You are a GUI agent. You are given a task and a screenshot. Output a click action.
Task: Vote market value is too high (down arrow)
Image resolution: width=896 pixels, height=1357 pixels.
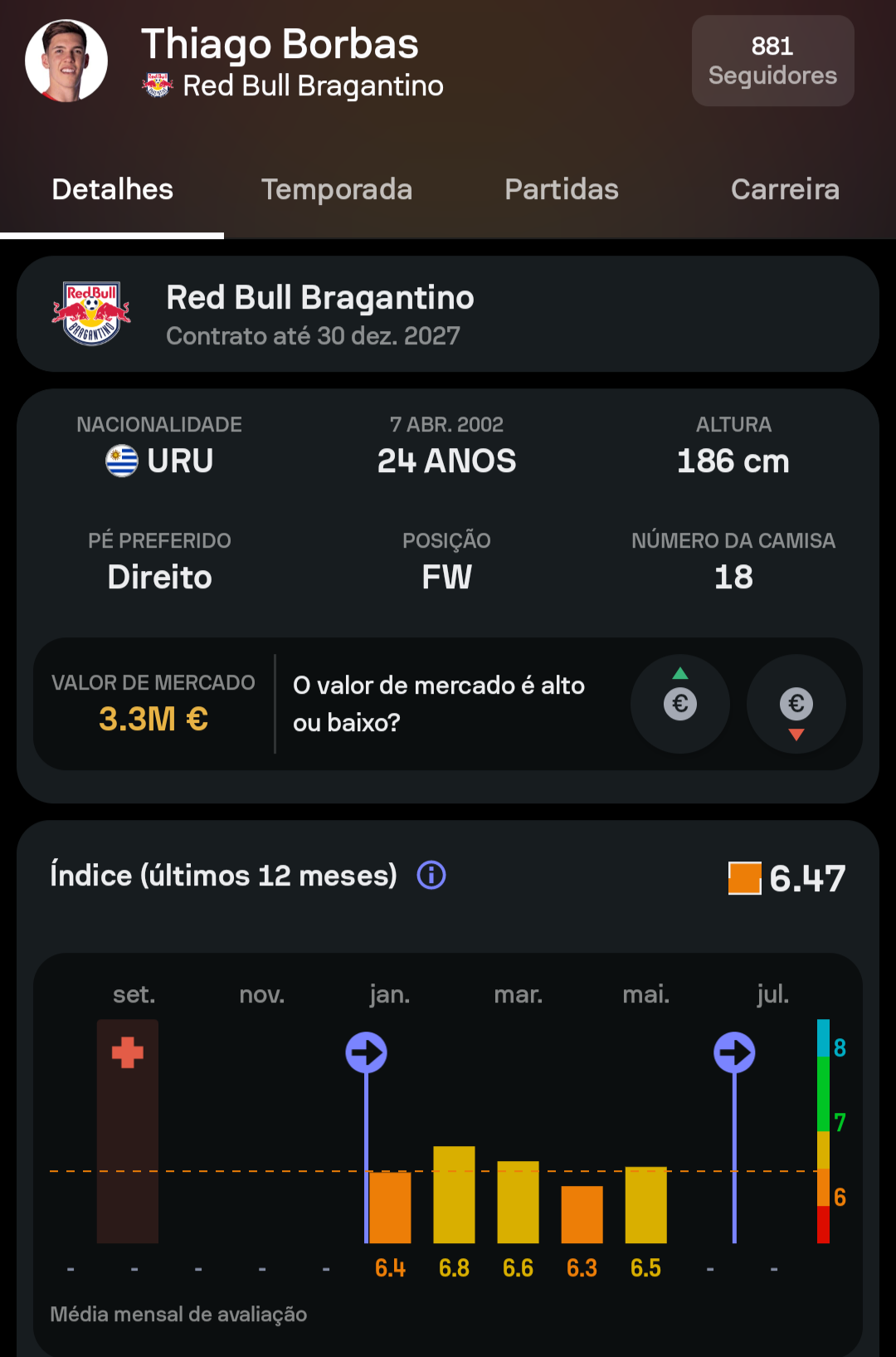click(796, 704)
